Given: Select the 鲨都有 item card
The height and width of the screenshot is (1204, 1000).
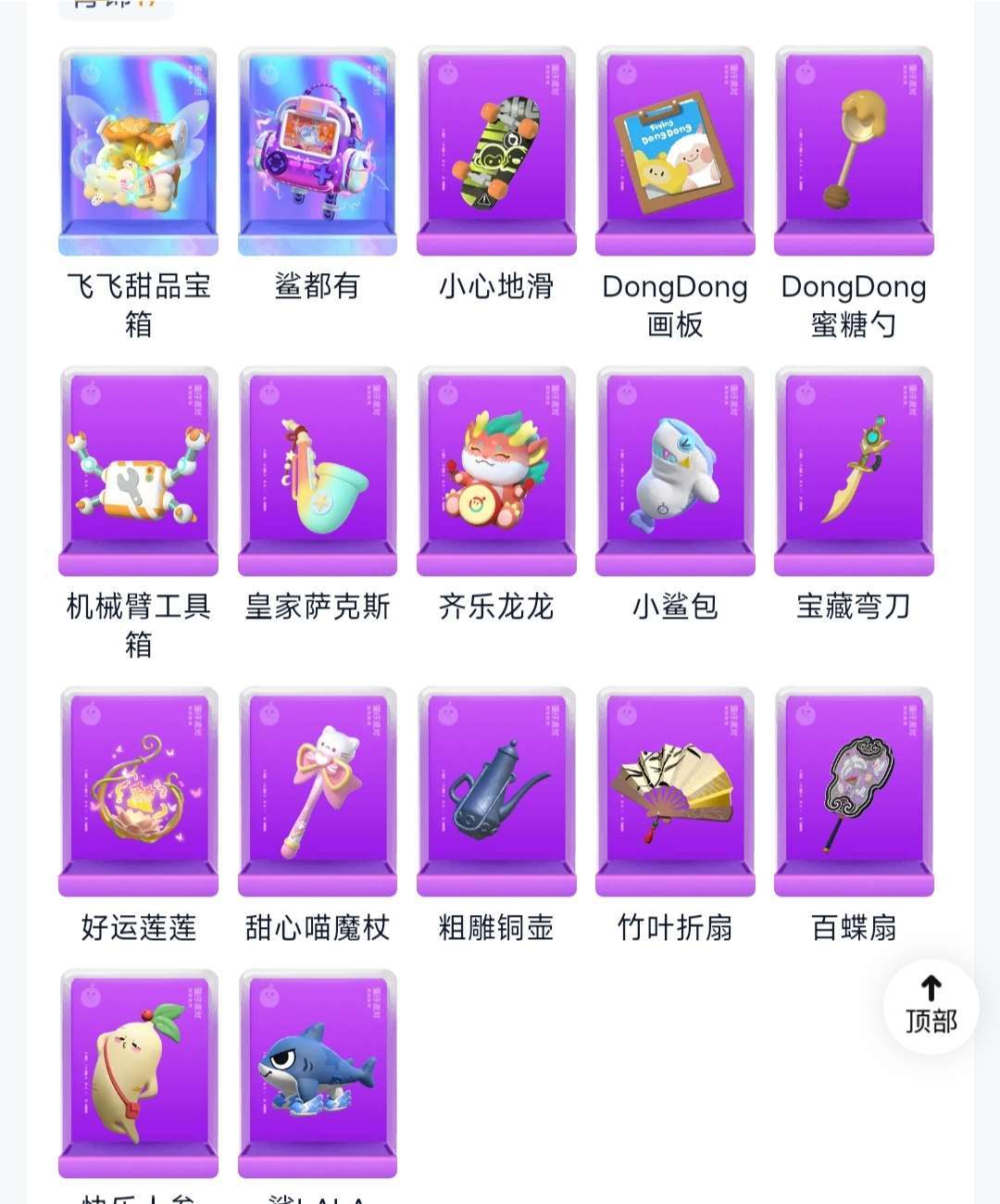Looking at the screenshot, I should point(317,152).
